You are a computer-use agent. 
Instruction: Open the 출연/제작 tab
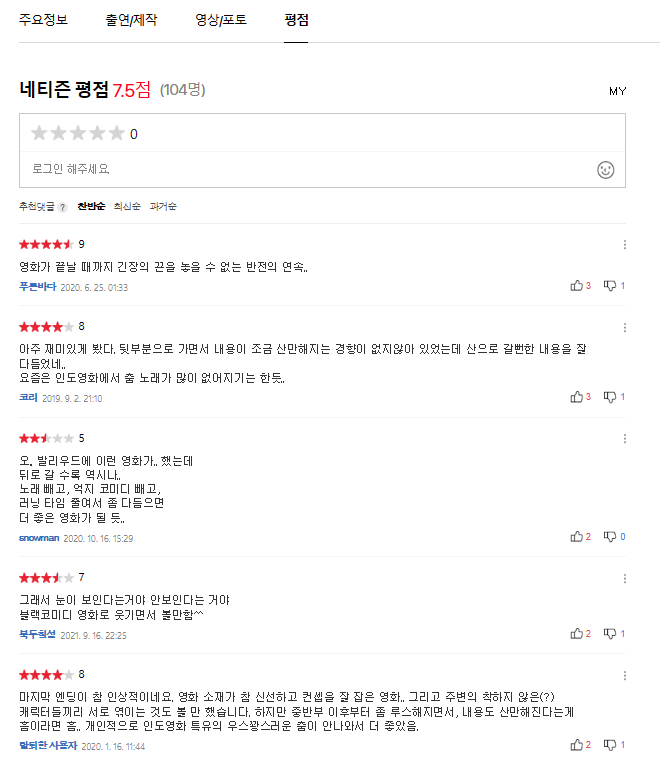(131, 20)
